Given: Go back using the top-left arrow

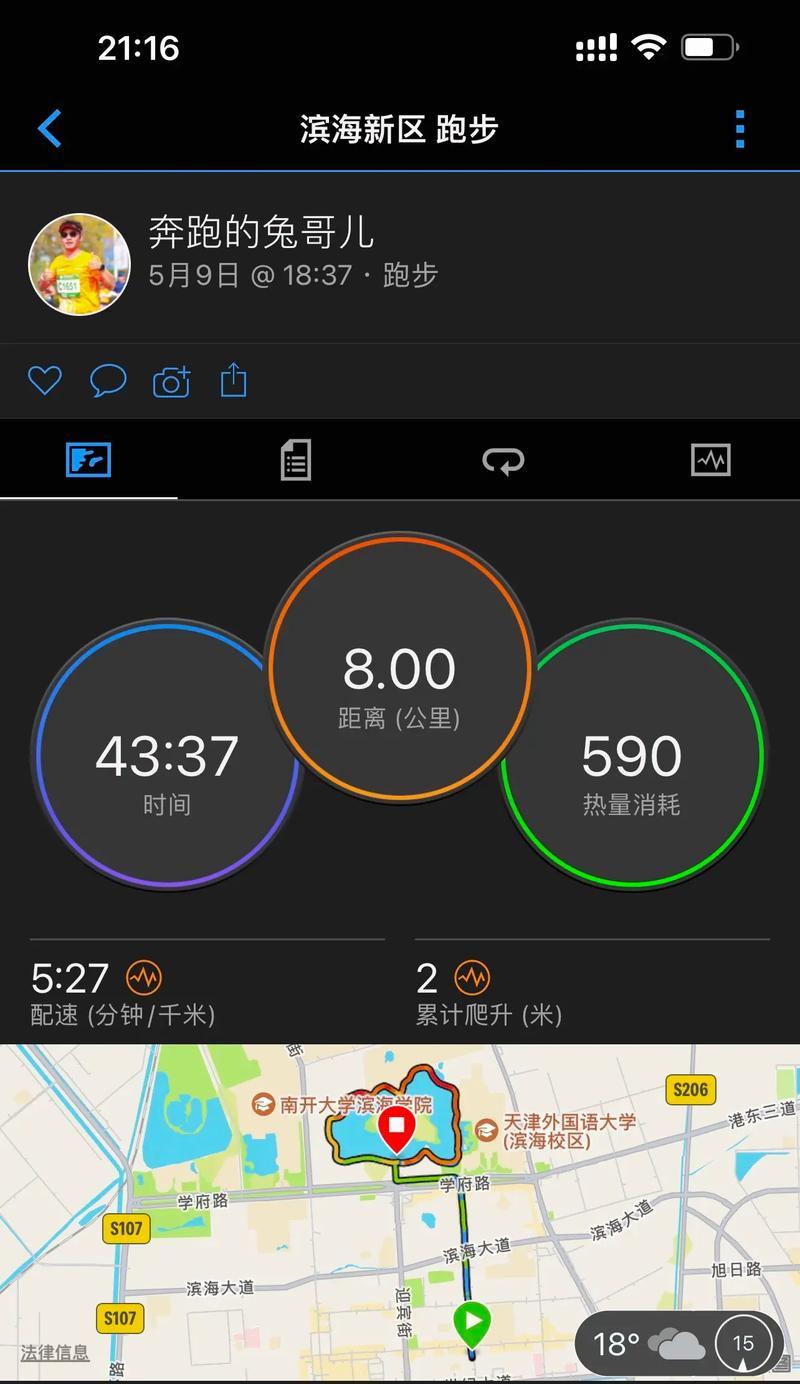Looking at the screenshot, I should 49,129.
